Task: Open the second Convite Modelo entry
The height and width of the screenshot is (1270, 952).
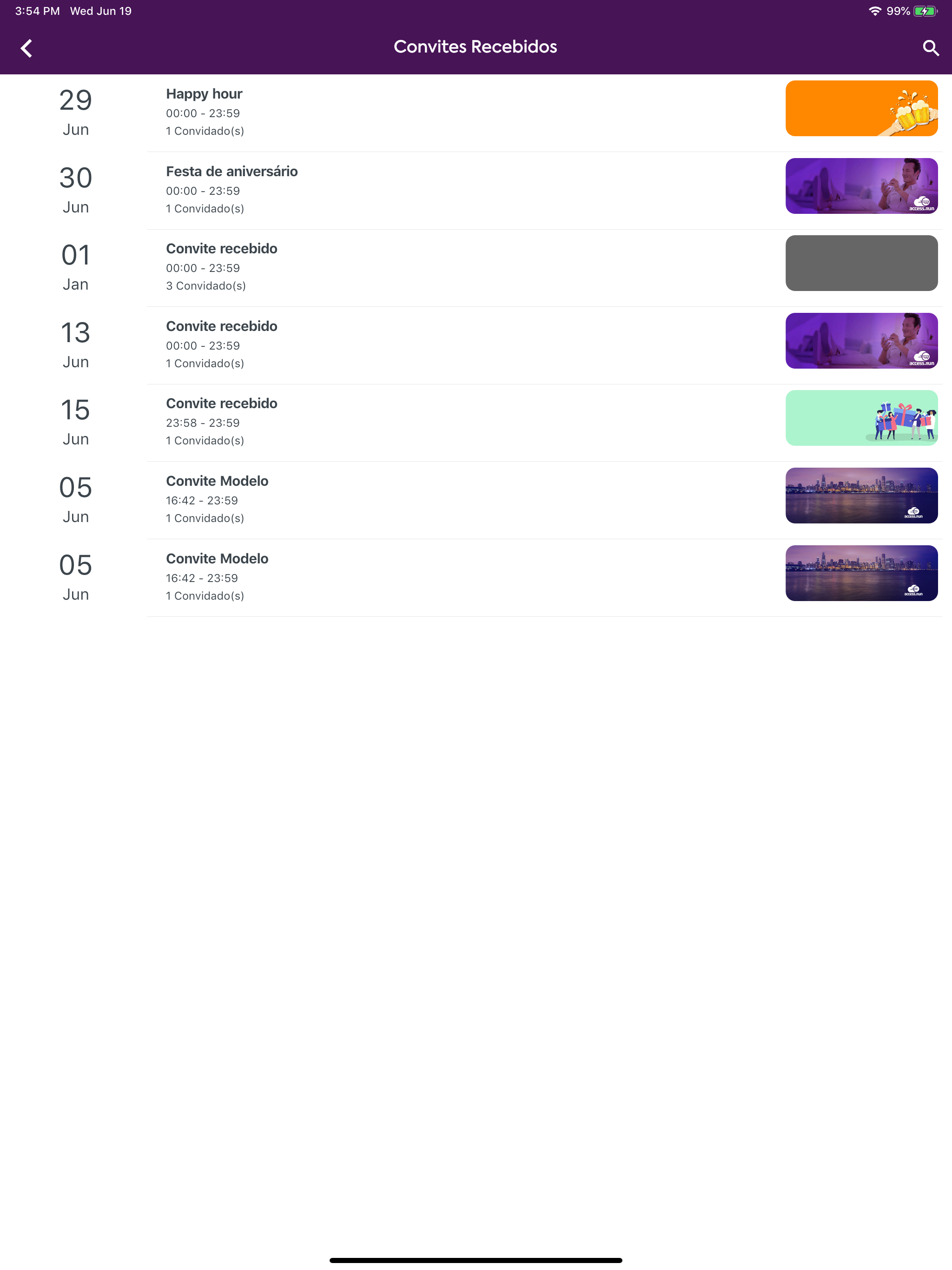Action: [402, 576]
